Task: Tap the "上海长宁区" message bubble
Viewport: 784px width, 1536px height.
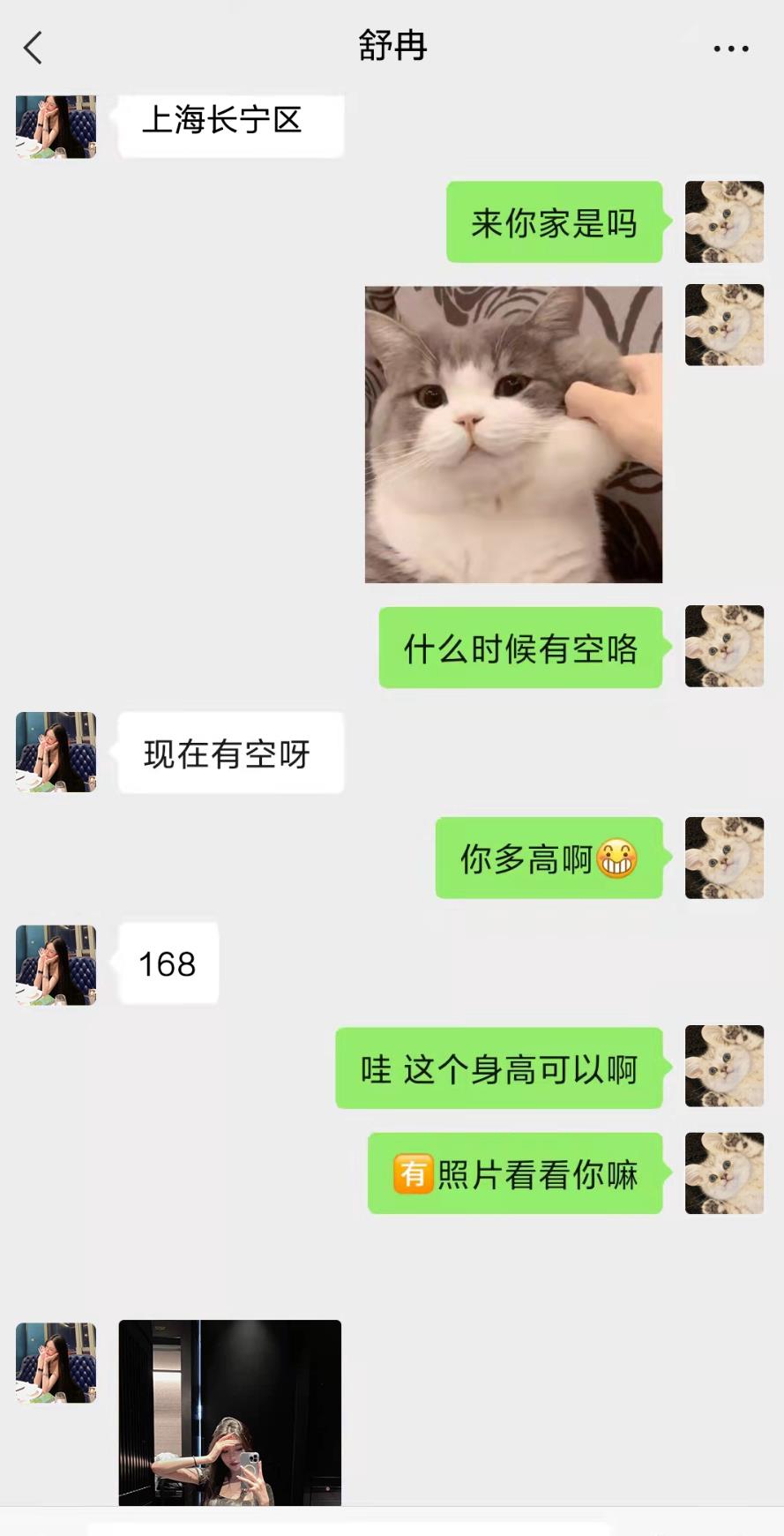Action: pos(228,124)
